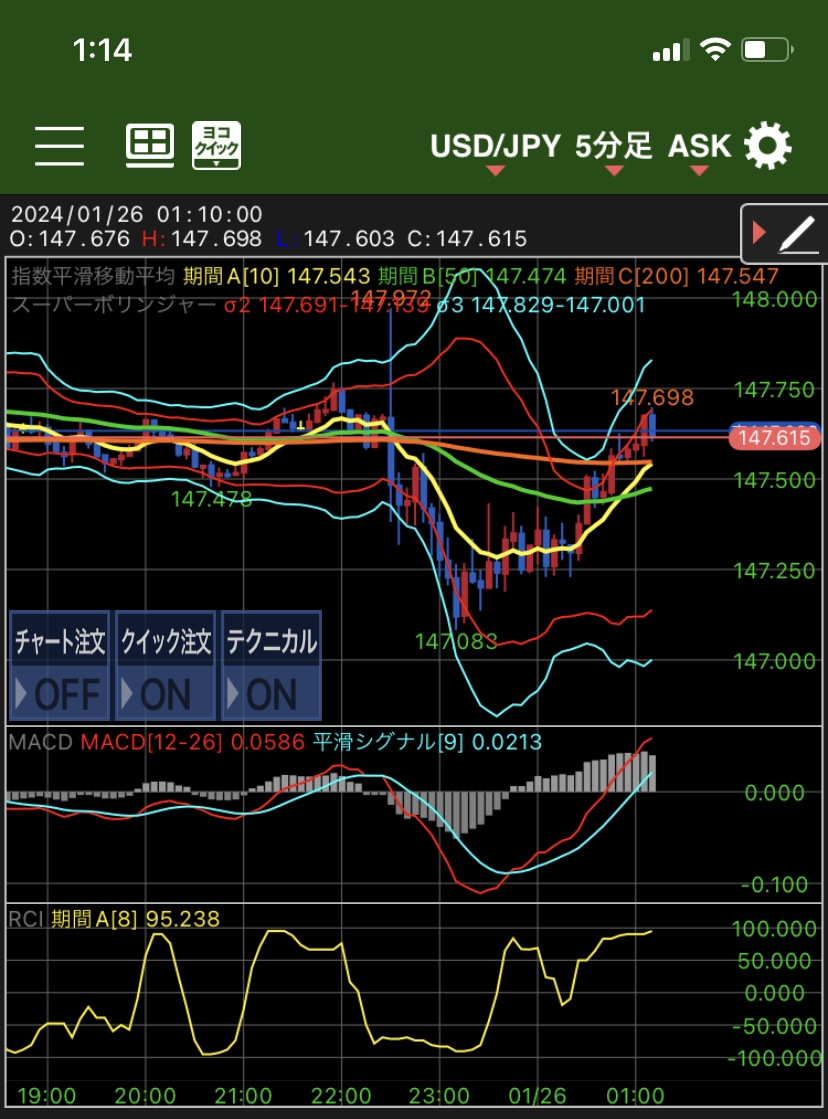
Task: Expand the drawing tools pencil panel
Action: coord(783,234)
